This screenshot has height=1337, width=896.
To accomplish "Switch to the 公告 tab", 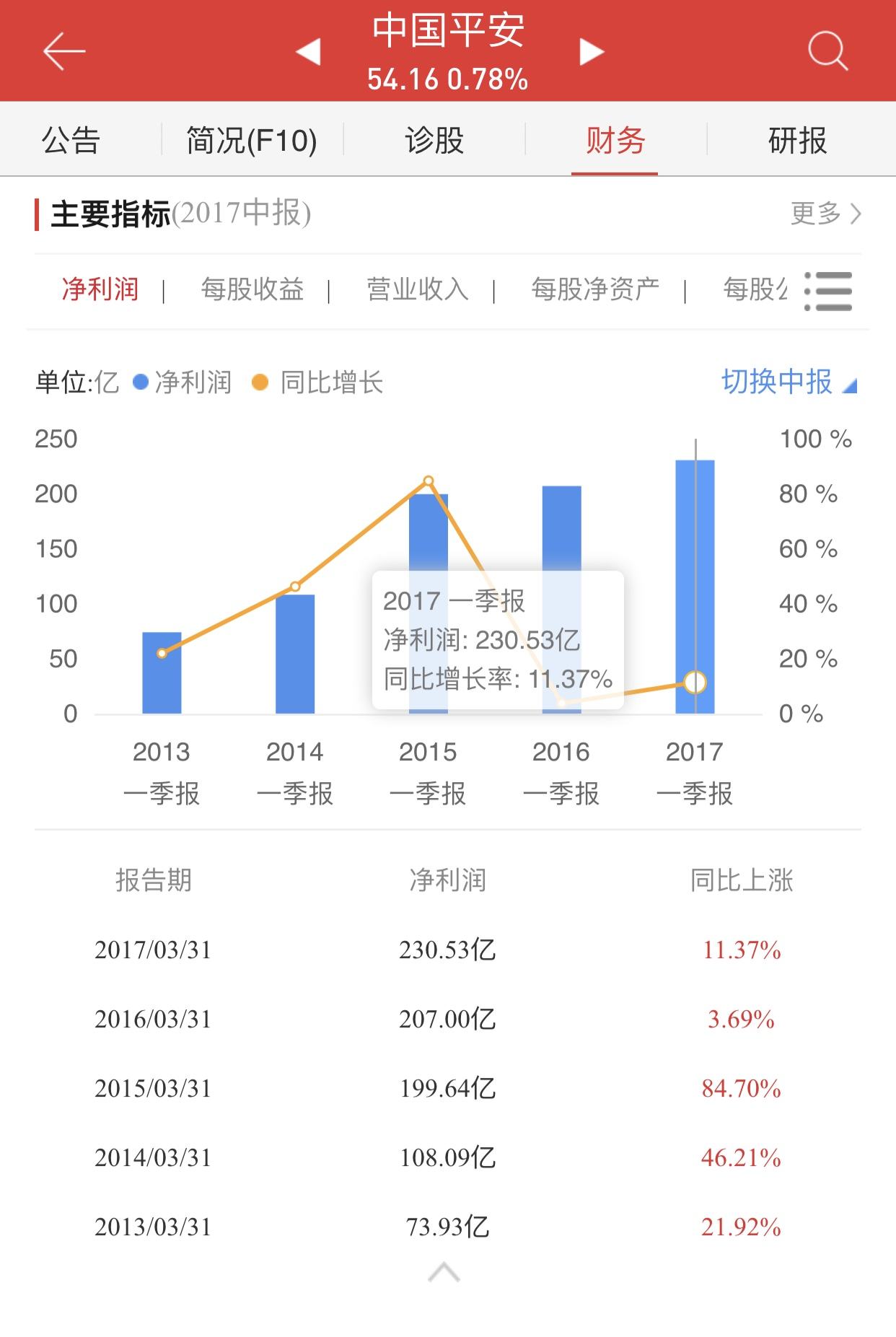I will (71, 140).
